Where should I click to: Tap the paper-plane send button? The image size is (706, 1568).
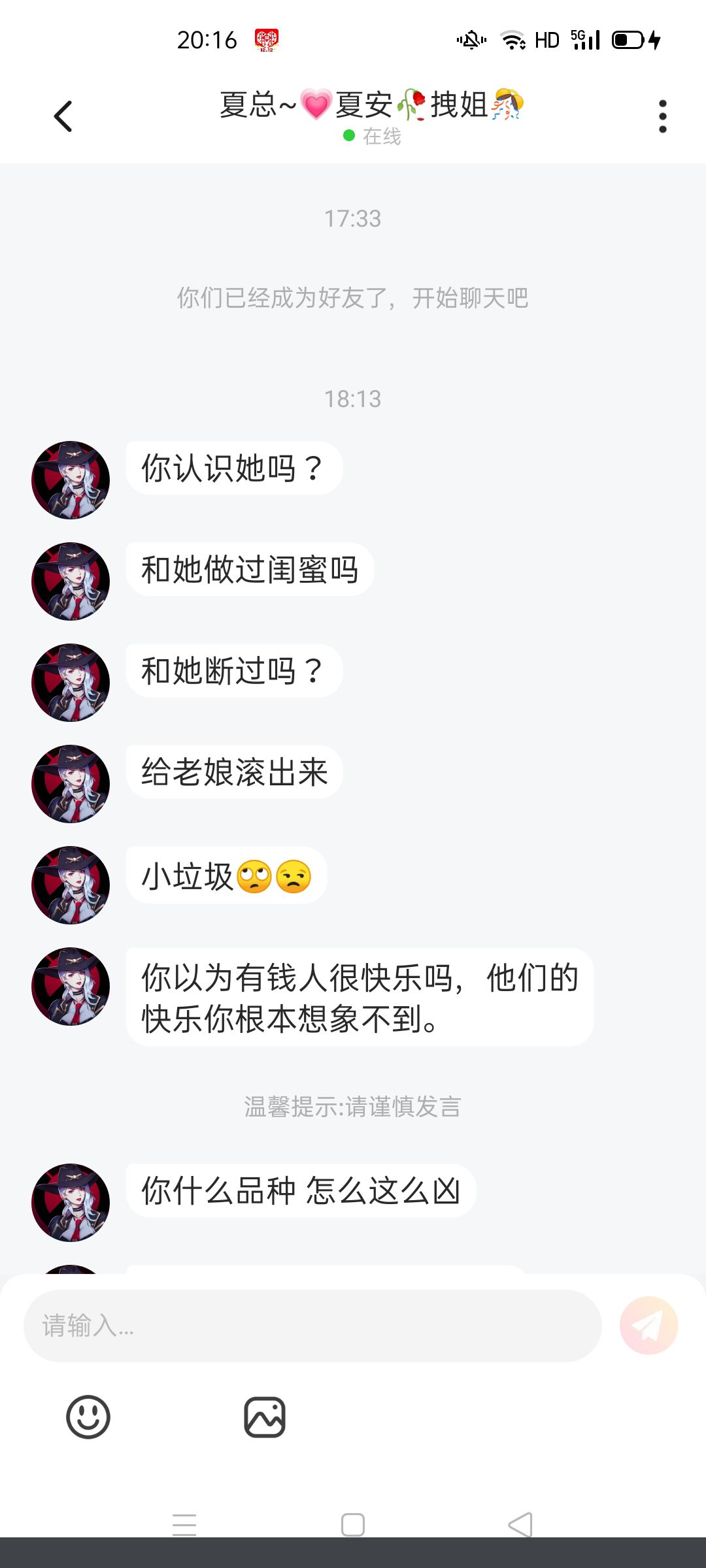[x=648, y=1326]
